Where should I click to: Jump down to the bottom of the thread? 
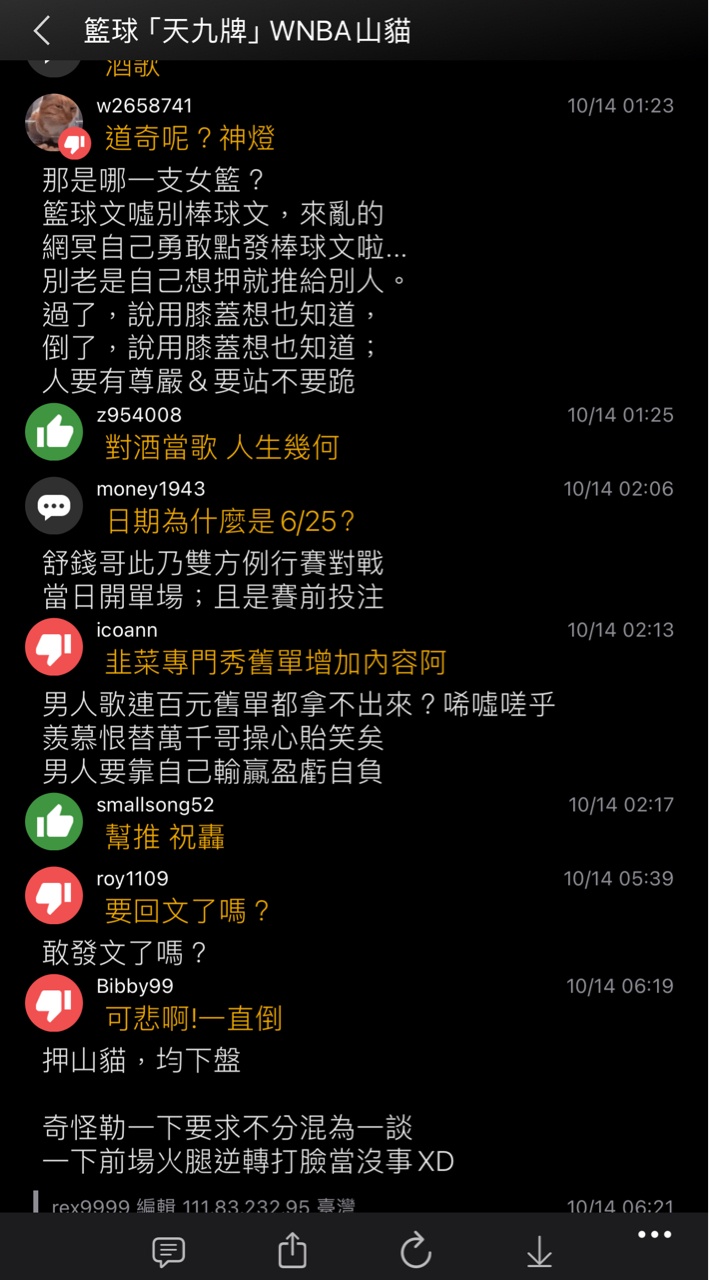tap(539, 1250)
